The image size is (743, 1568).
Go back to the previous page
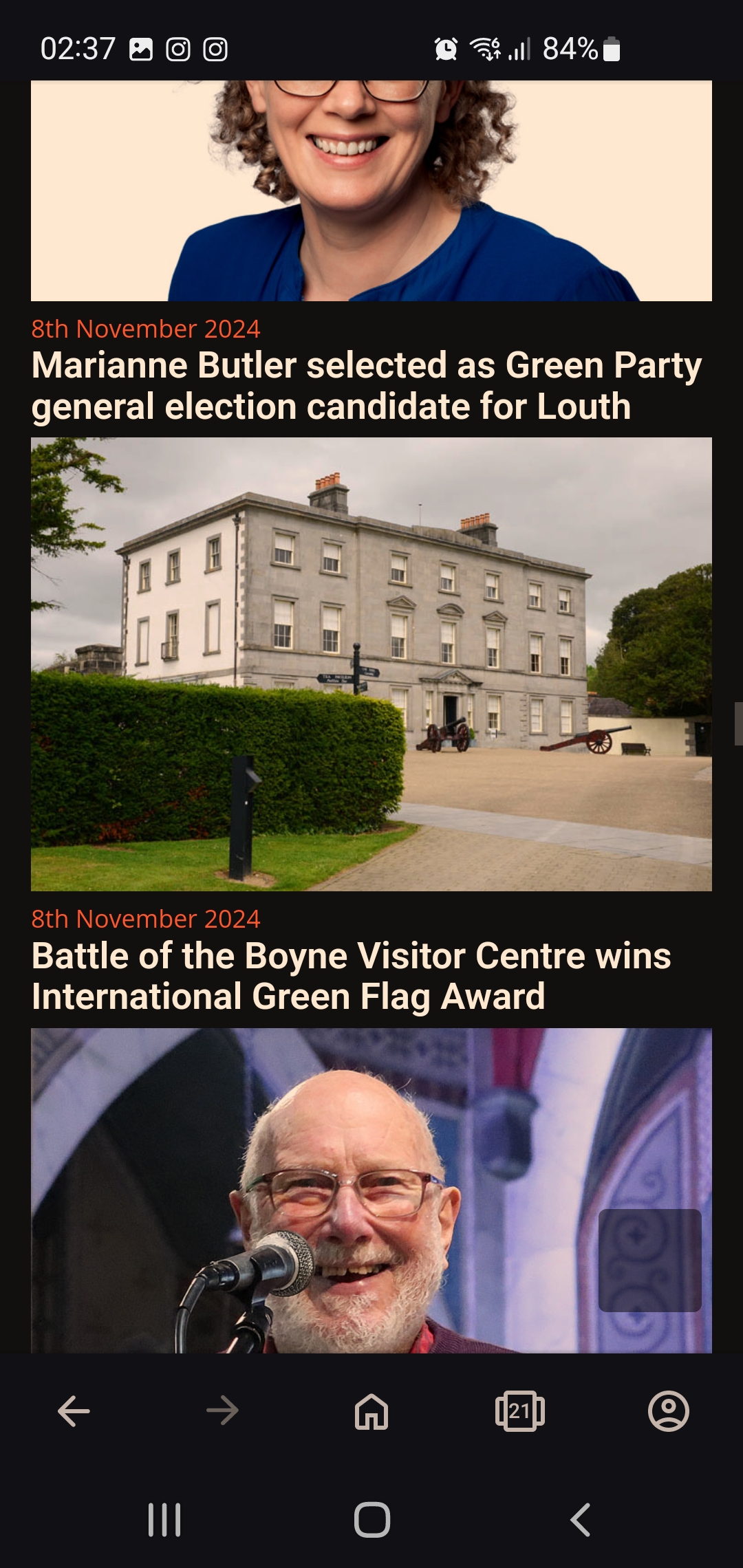point(74,1411)
